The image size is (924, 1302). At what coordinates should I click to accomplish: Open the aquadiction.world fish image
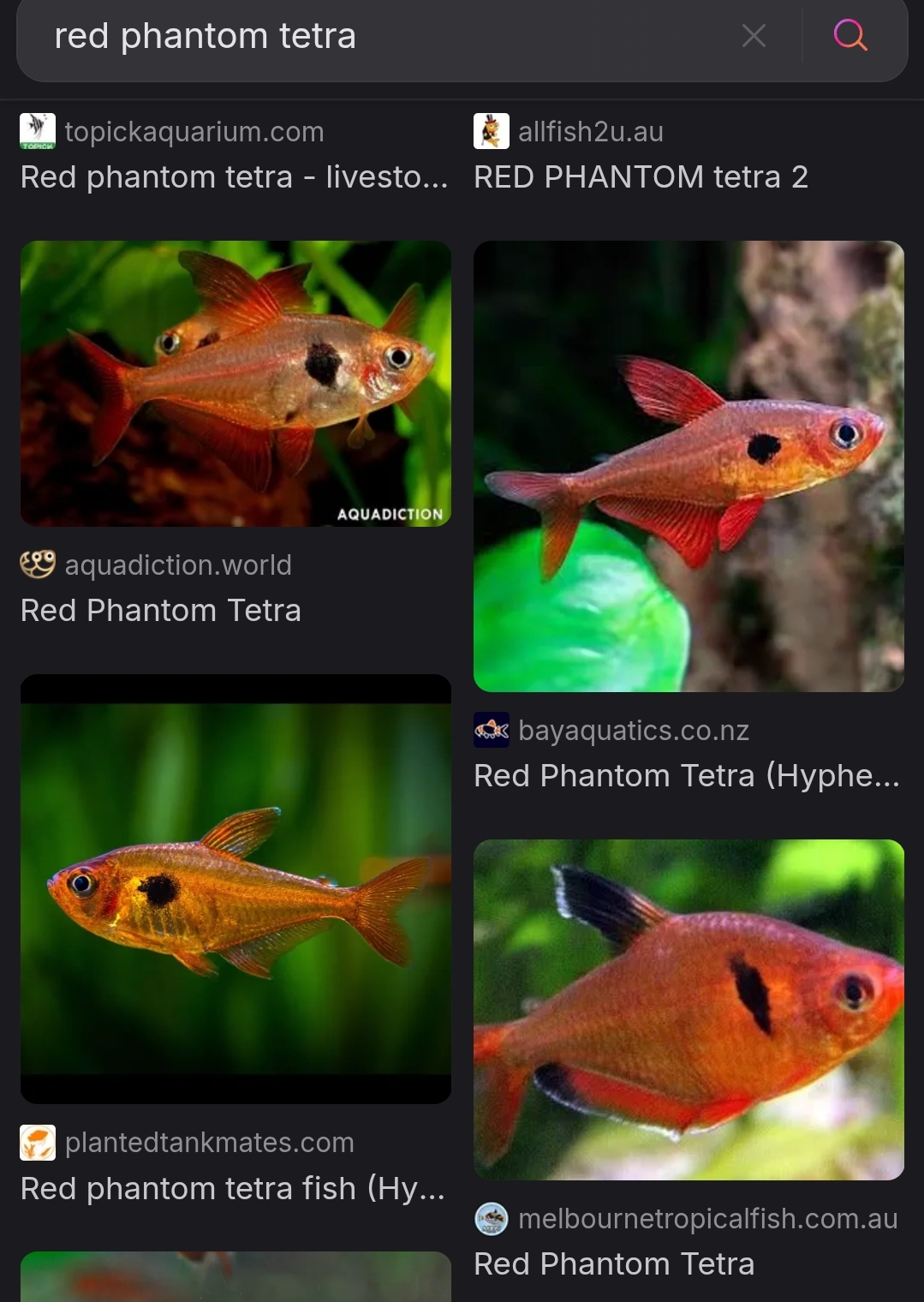pos(235,383)
